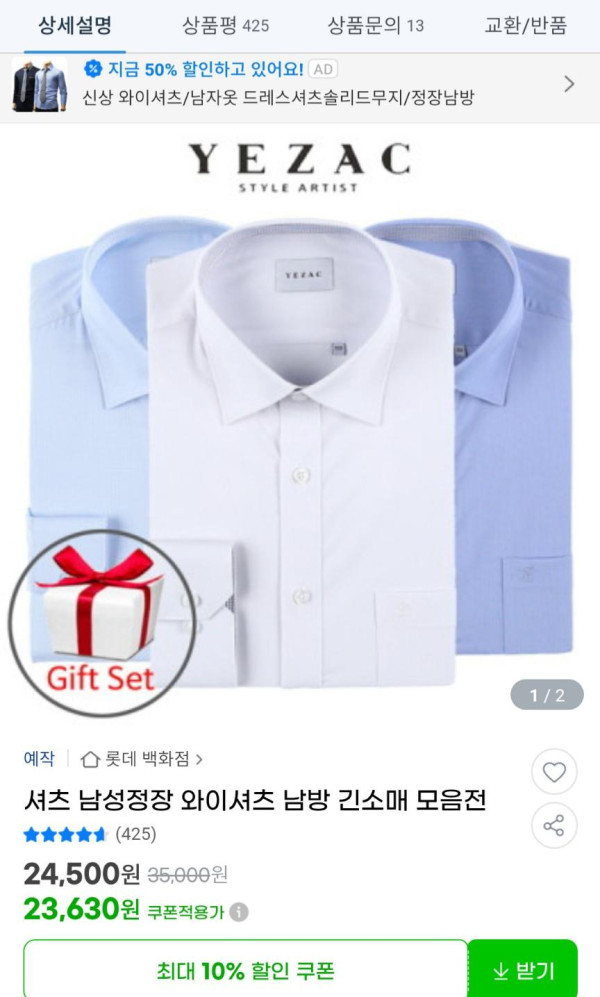
Task: Download coupon with 받기 button
Action: (x=523, y=970)
